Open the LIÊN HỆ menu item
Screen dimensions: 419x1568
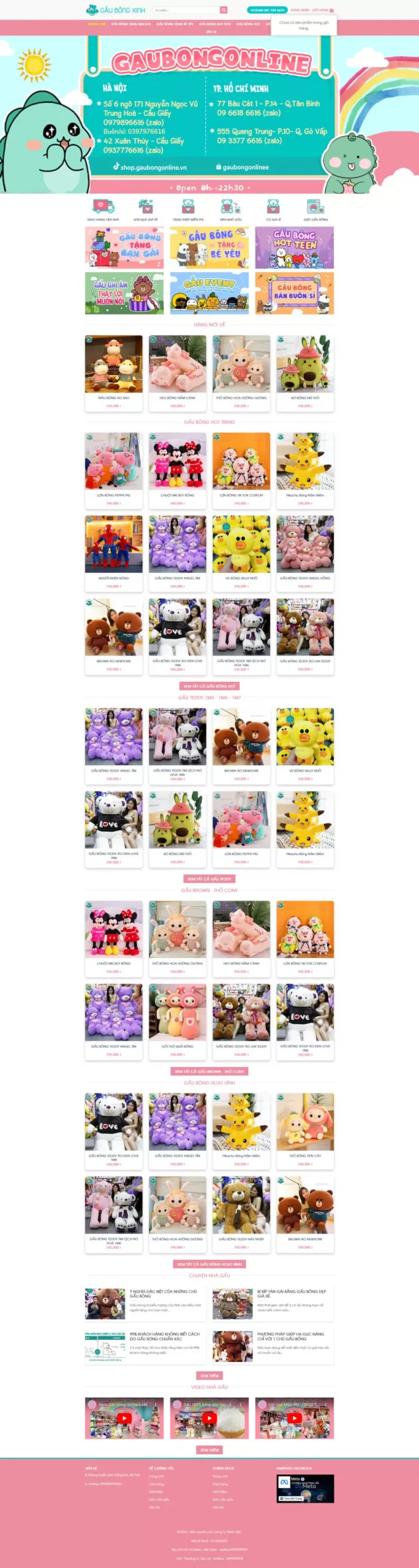point(210,31)
